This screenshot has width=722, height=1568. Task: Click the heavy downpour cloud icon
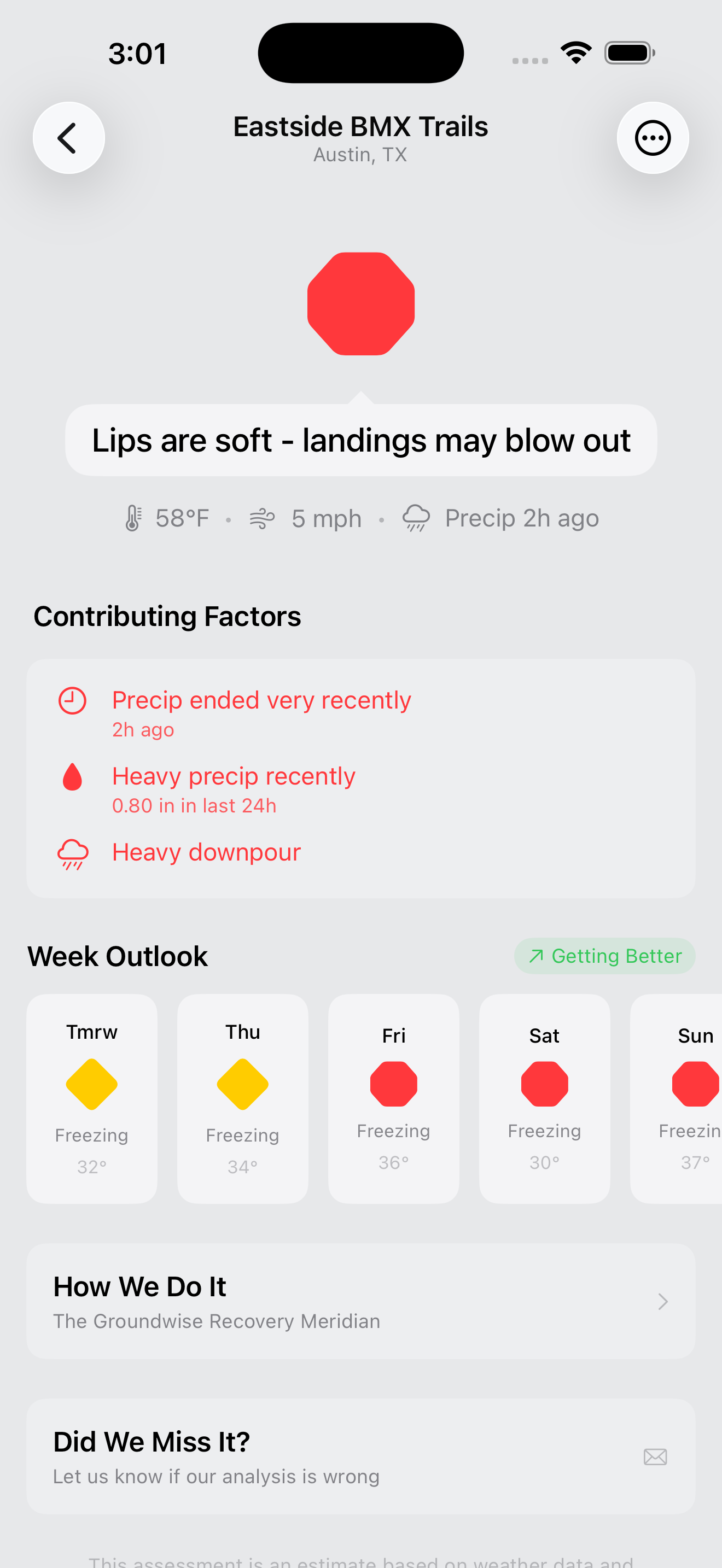click(x=72, y=853)
